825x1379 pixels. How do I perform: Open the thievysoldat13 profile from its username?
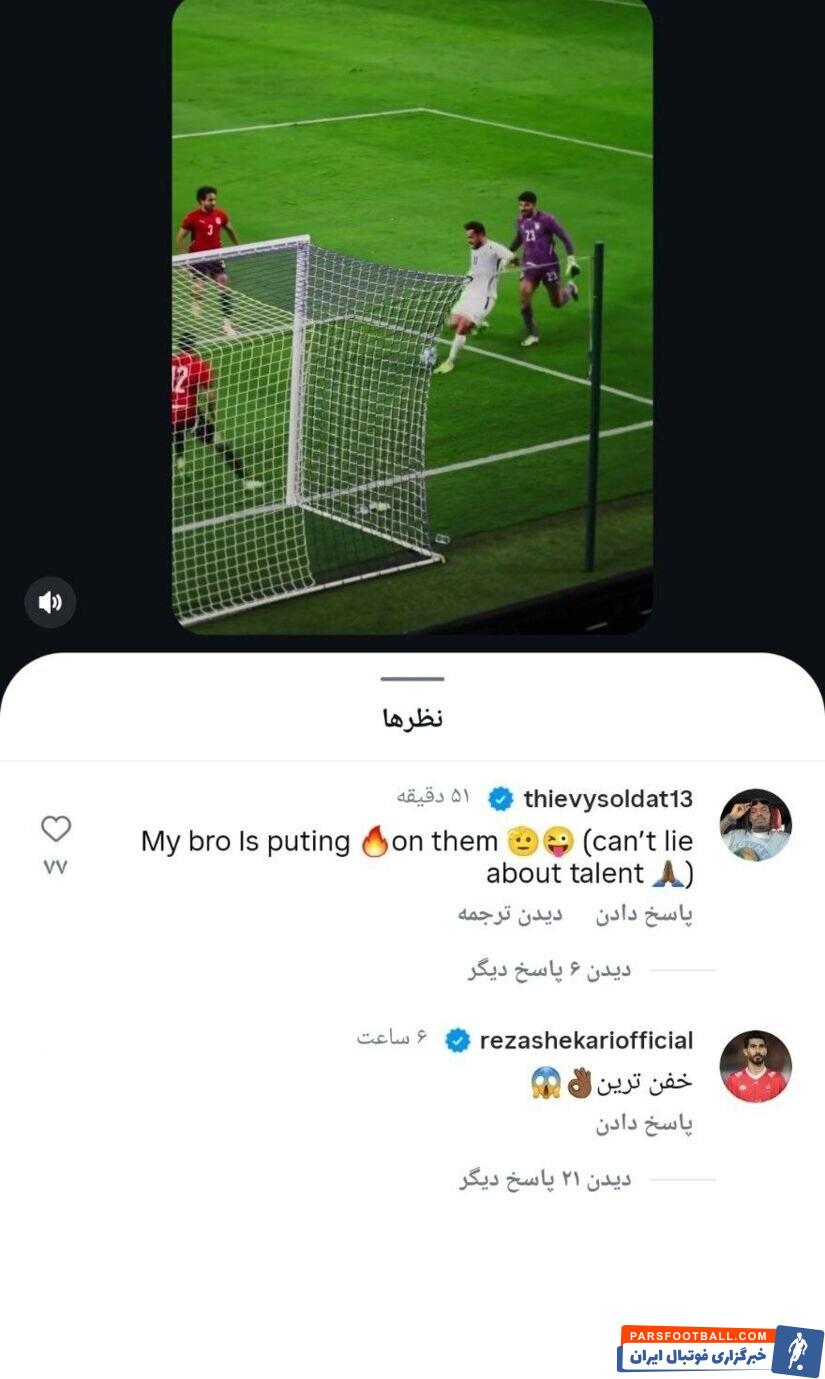coord(607,799)
